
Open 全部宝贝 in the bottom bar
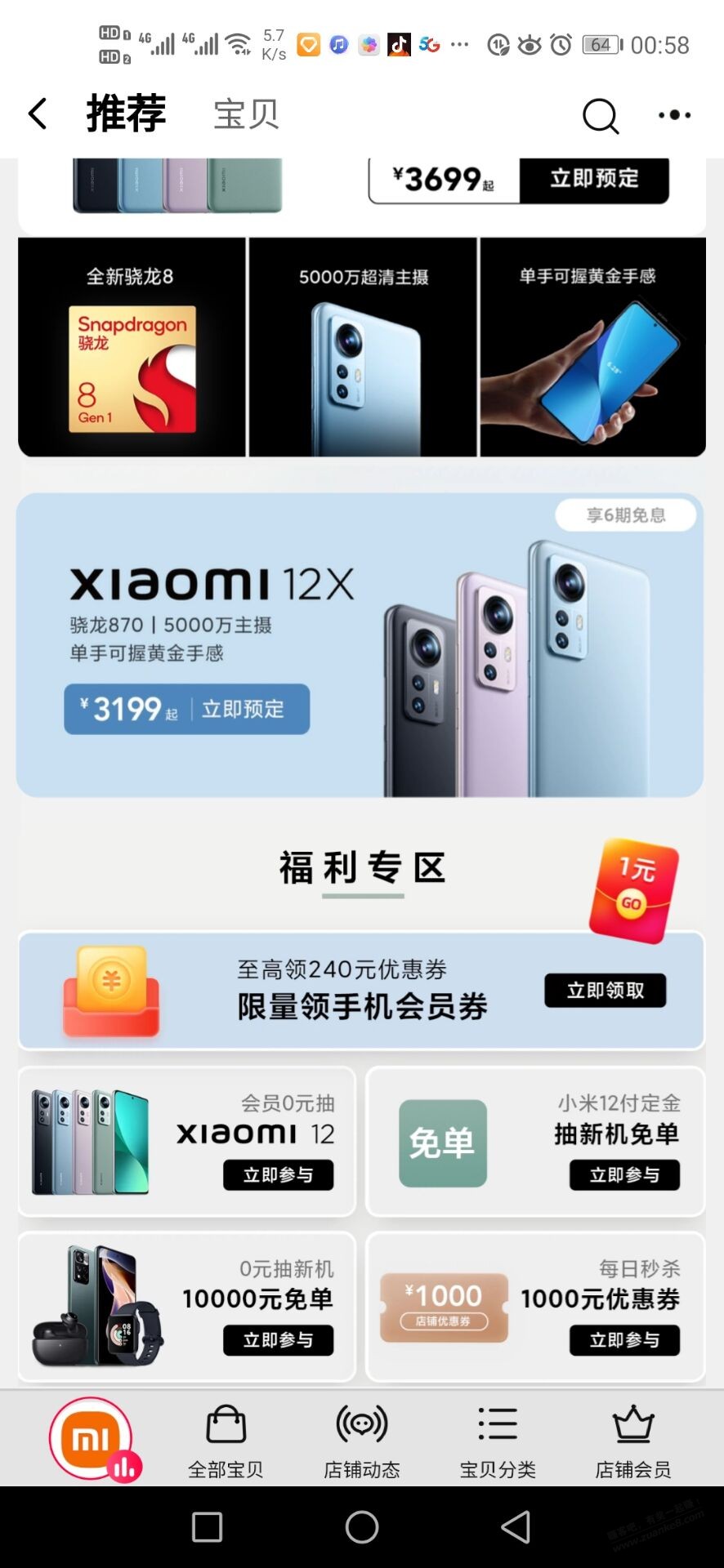(226, 1442)
